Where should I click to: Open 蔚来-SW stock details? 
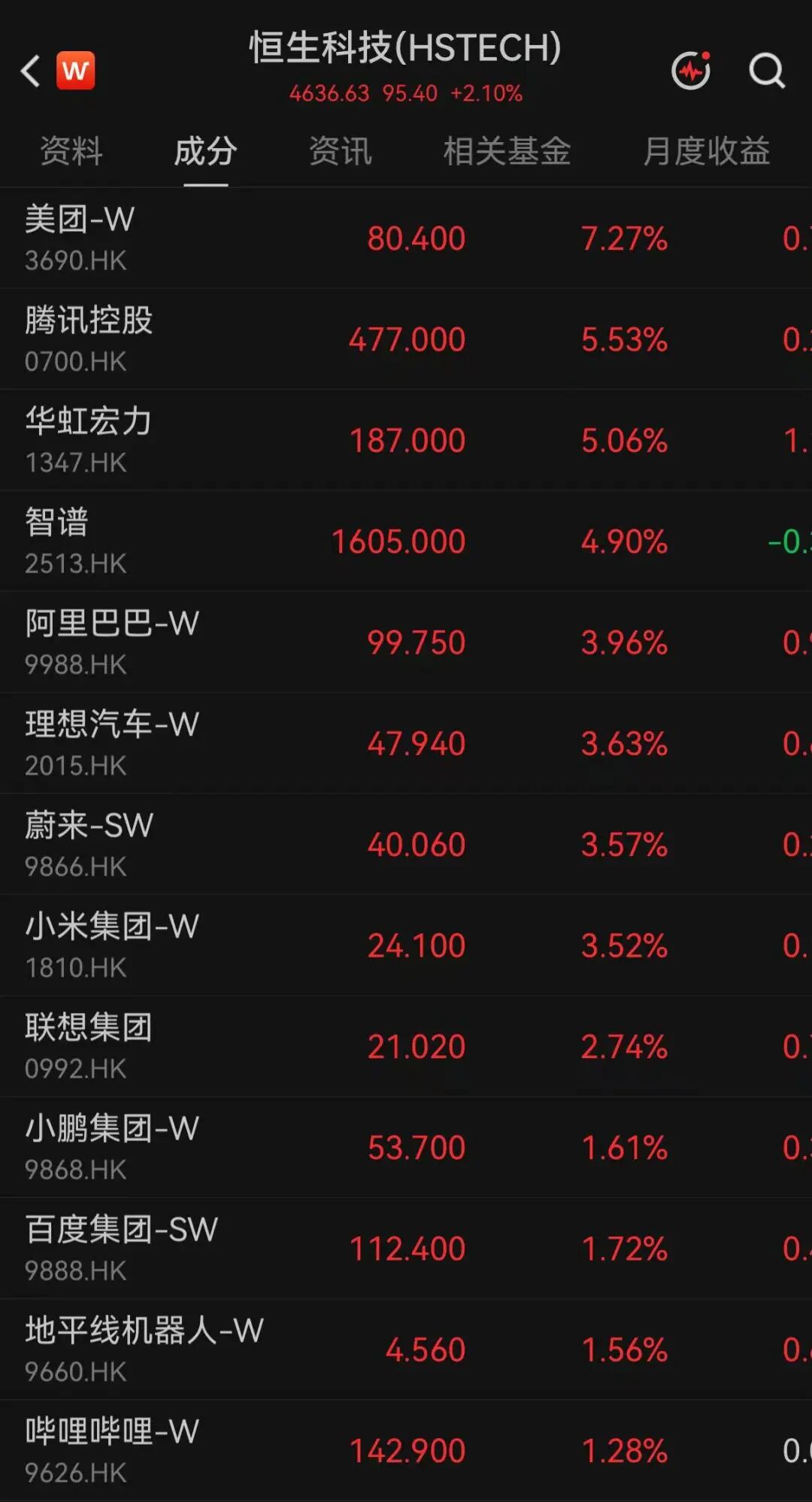tap(406, 844)
